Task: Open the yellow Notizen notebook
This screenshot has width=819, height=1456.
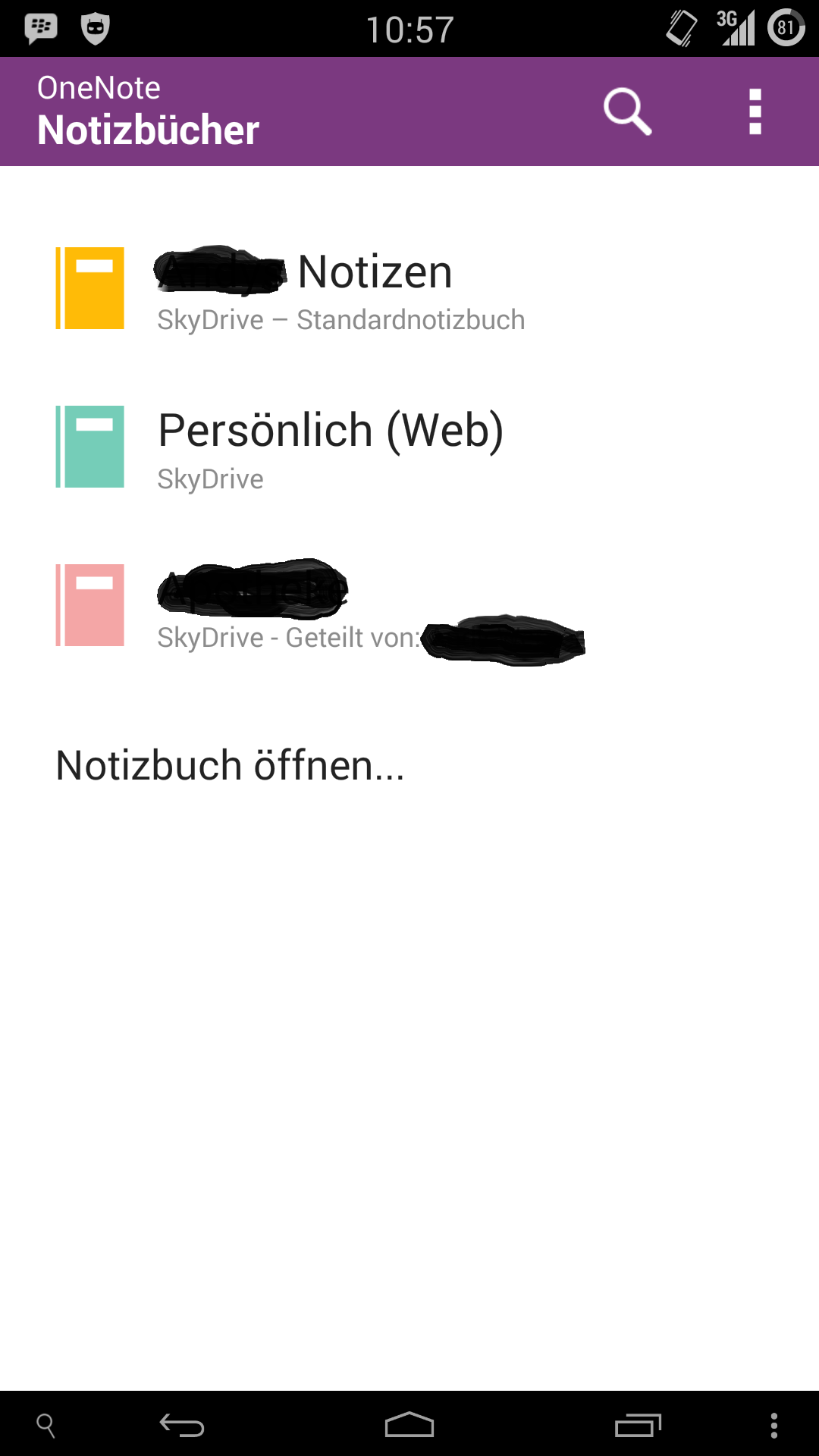Action: (409, 288)
